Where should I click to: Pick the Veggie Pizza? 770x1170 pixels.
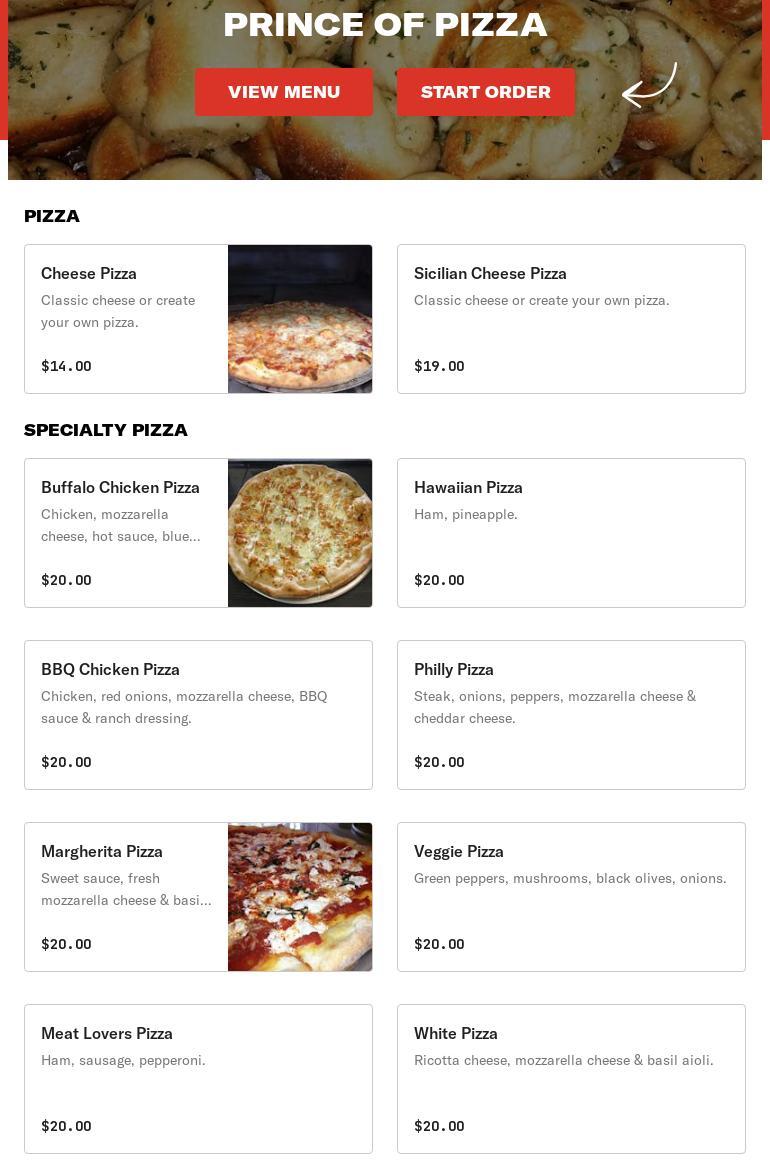tap(571, 897)
